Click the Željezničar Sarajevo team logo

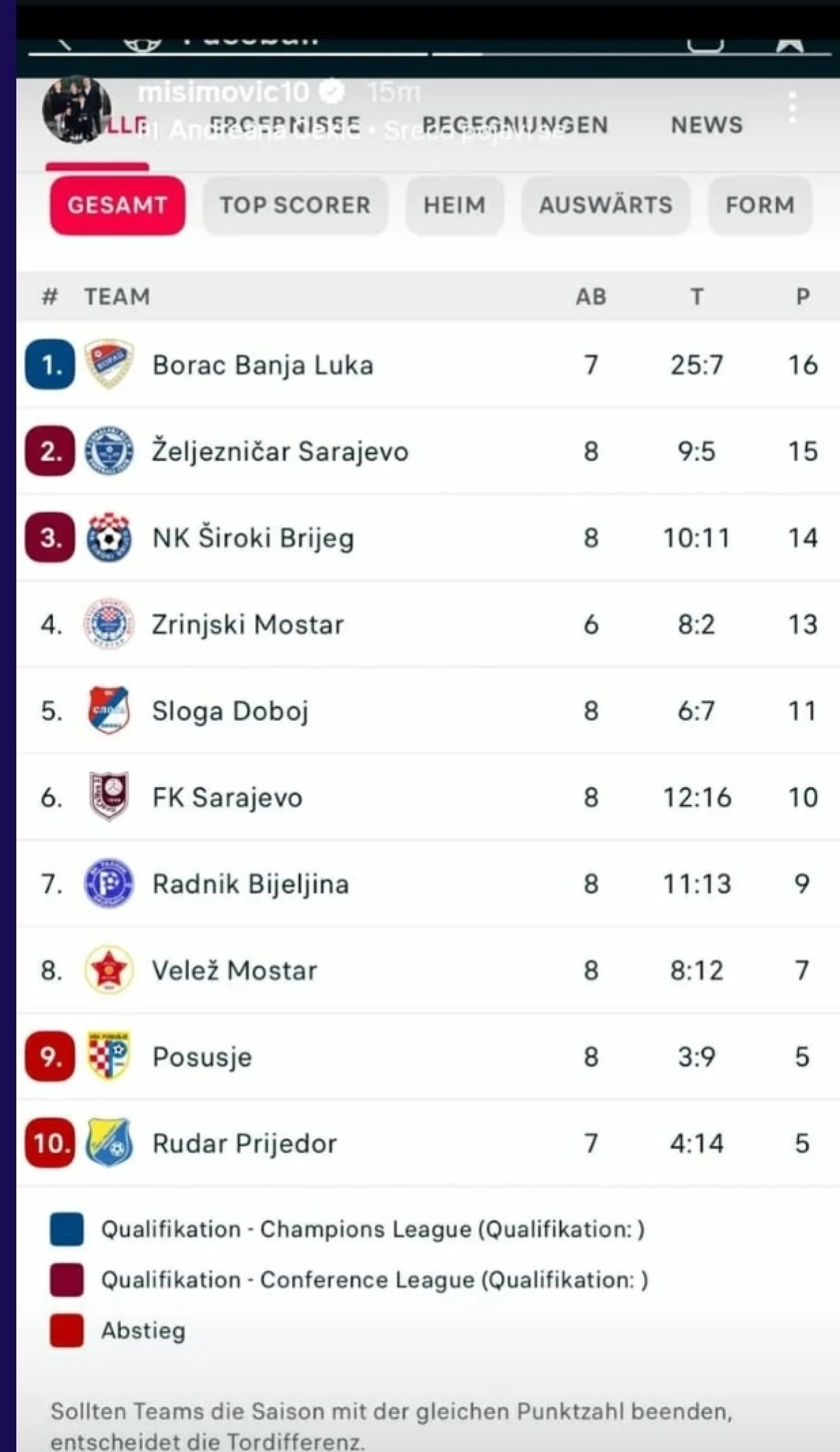pos(109,451)
